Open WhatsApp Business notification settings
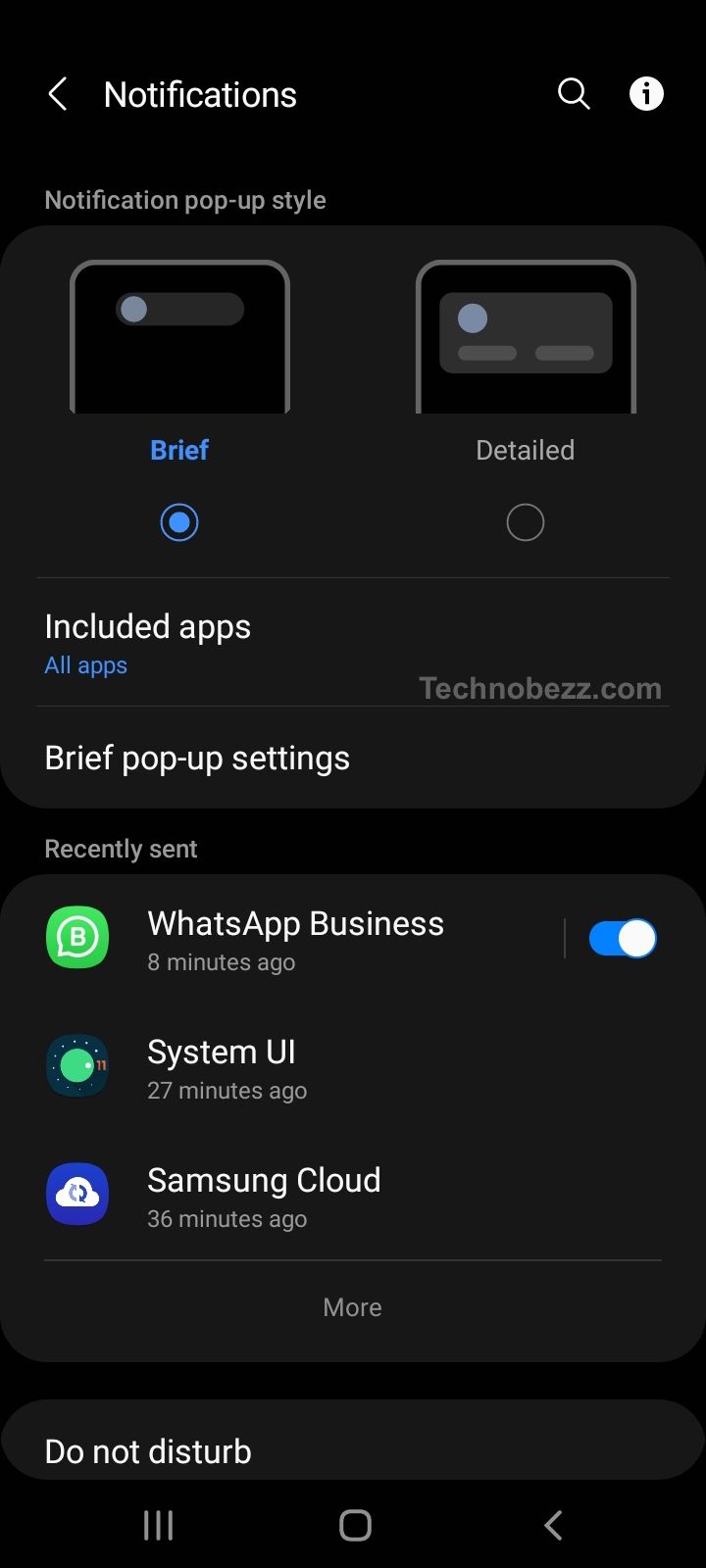 coord(294,939)
